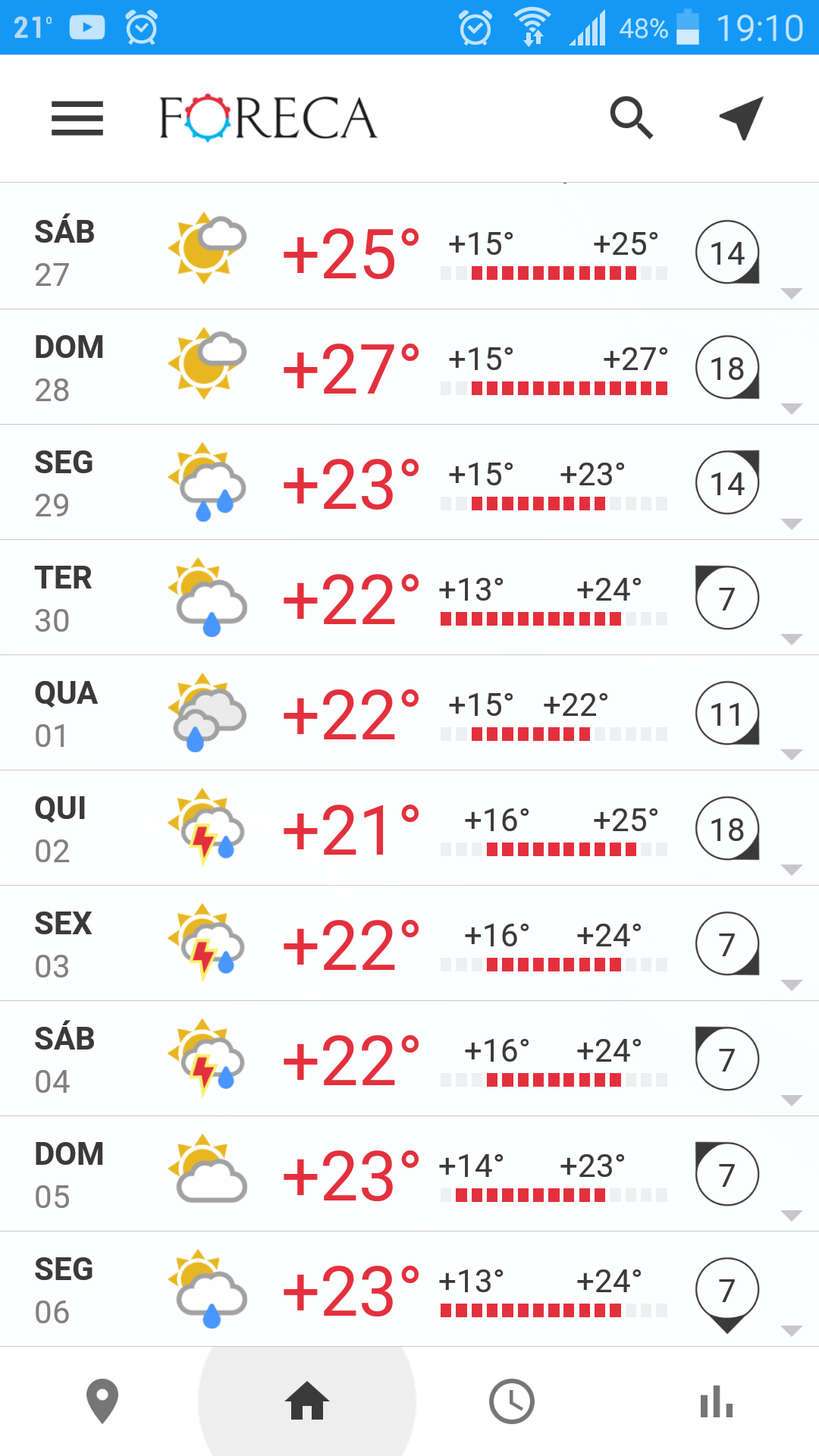
Task: Expand the QUI 02 forecast row
Action: [409, 828]
